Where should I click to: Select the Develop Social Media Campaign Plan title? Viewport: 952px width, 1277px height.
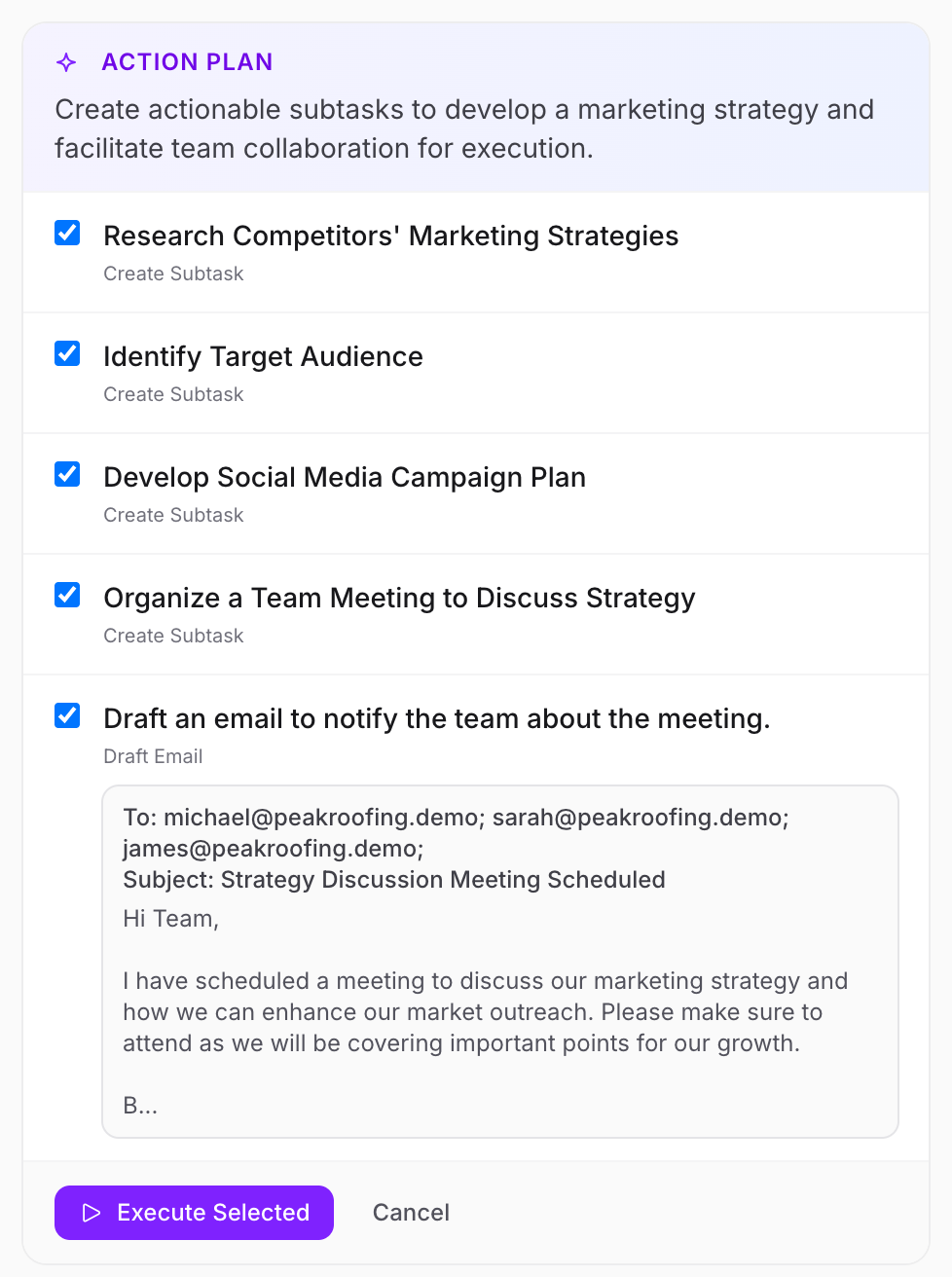click(345, 477)
